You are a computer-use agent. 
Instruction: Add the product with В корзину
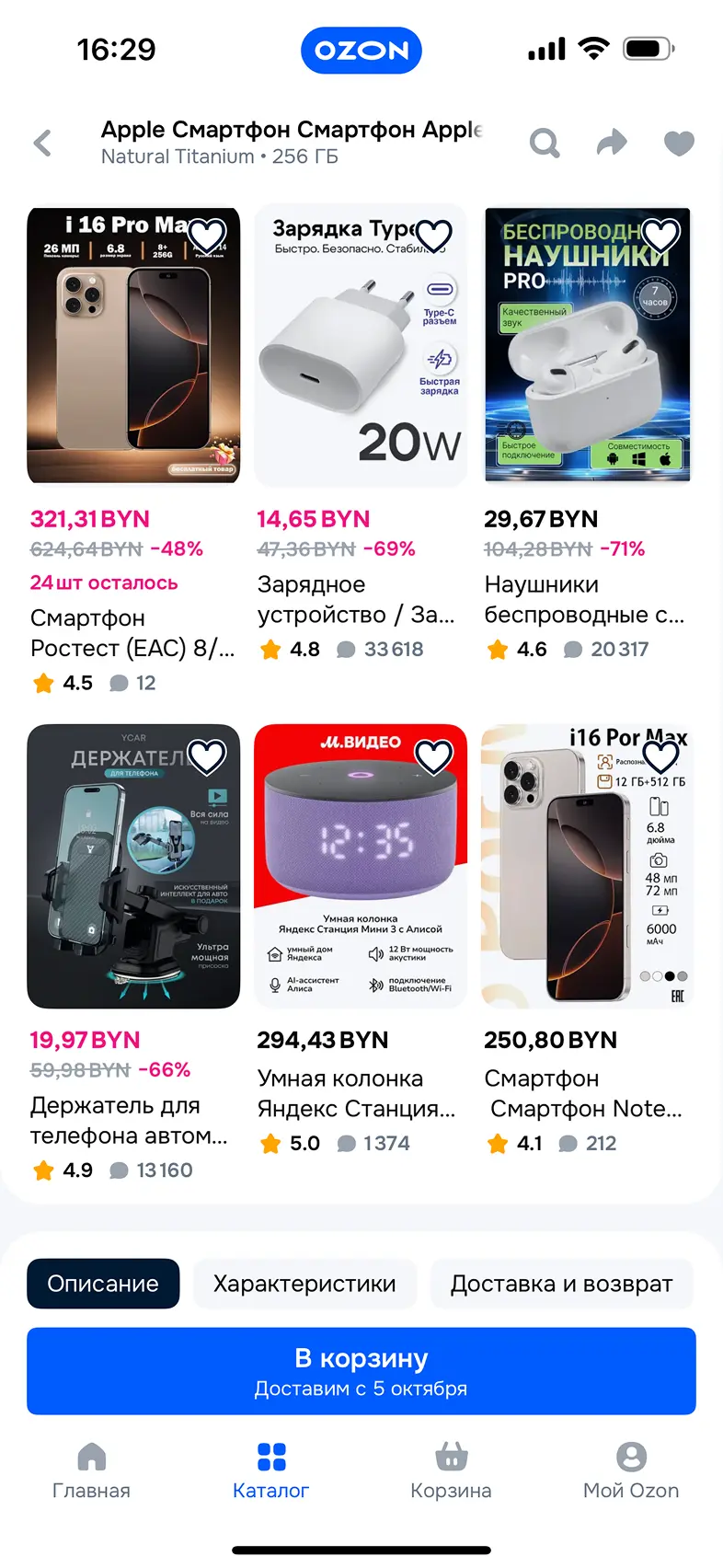[x=361, y=1371]
